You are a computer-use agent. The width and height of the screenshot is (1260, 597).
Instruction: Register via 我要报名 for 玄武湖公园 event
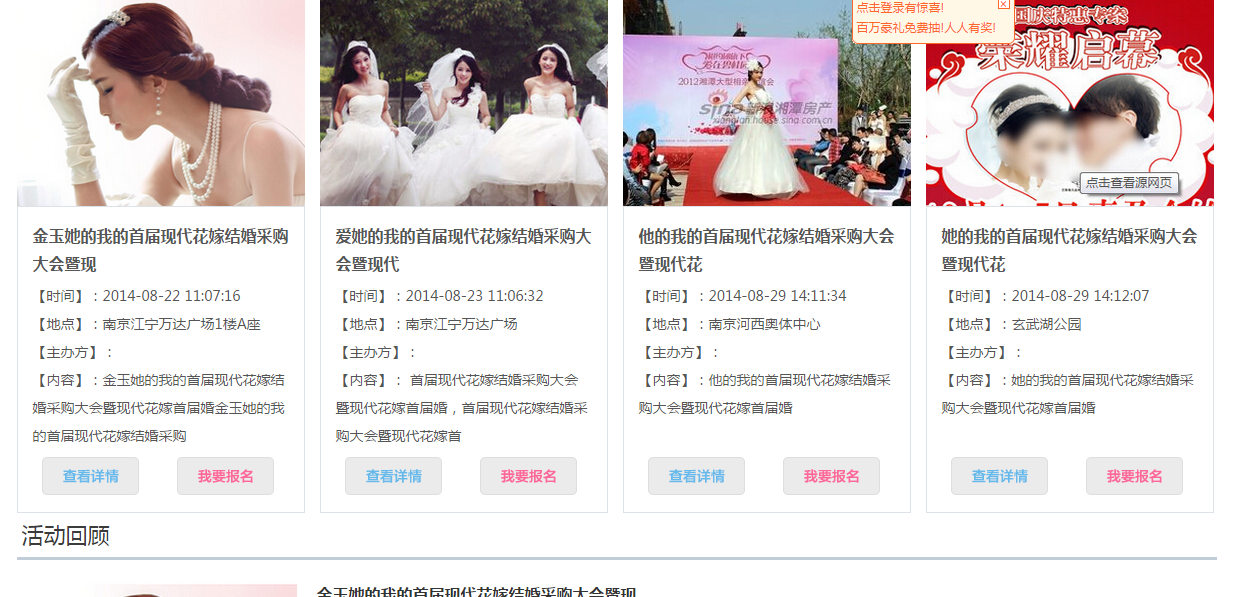(x=1134, y=476)
